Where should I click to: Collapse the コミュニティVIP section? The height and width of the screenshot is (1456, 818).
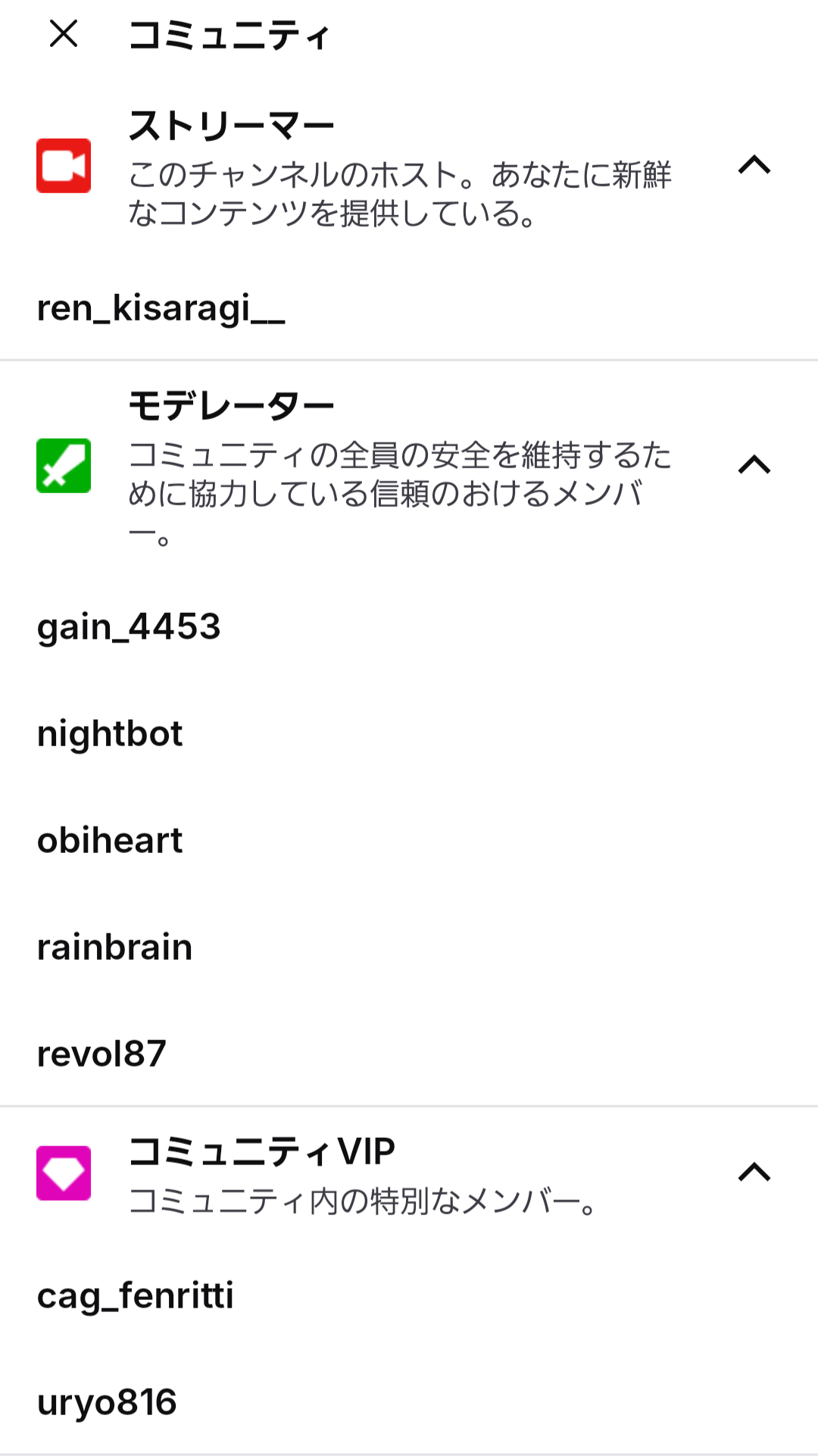pyautogui.click(x=754, y=1172)
